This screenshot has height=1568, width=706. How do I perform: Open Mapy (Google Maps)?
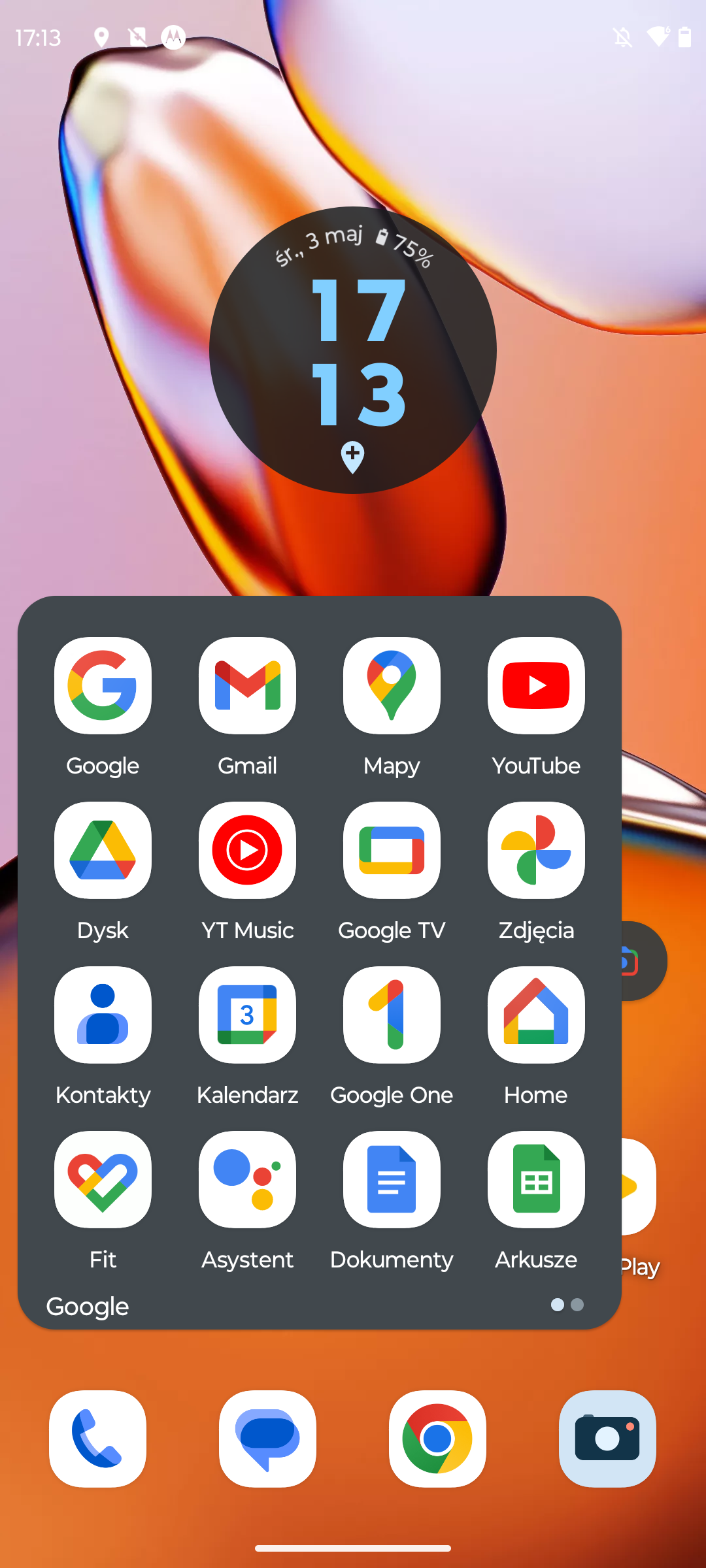392,686
